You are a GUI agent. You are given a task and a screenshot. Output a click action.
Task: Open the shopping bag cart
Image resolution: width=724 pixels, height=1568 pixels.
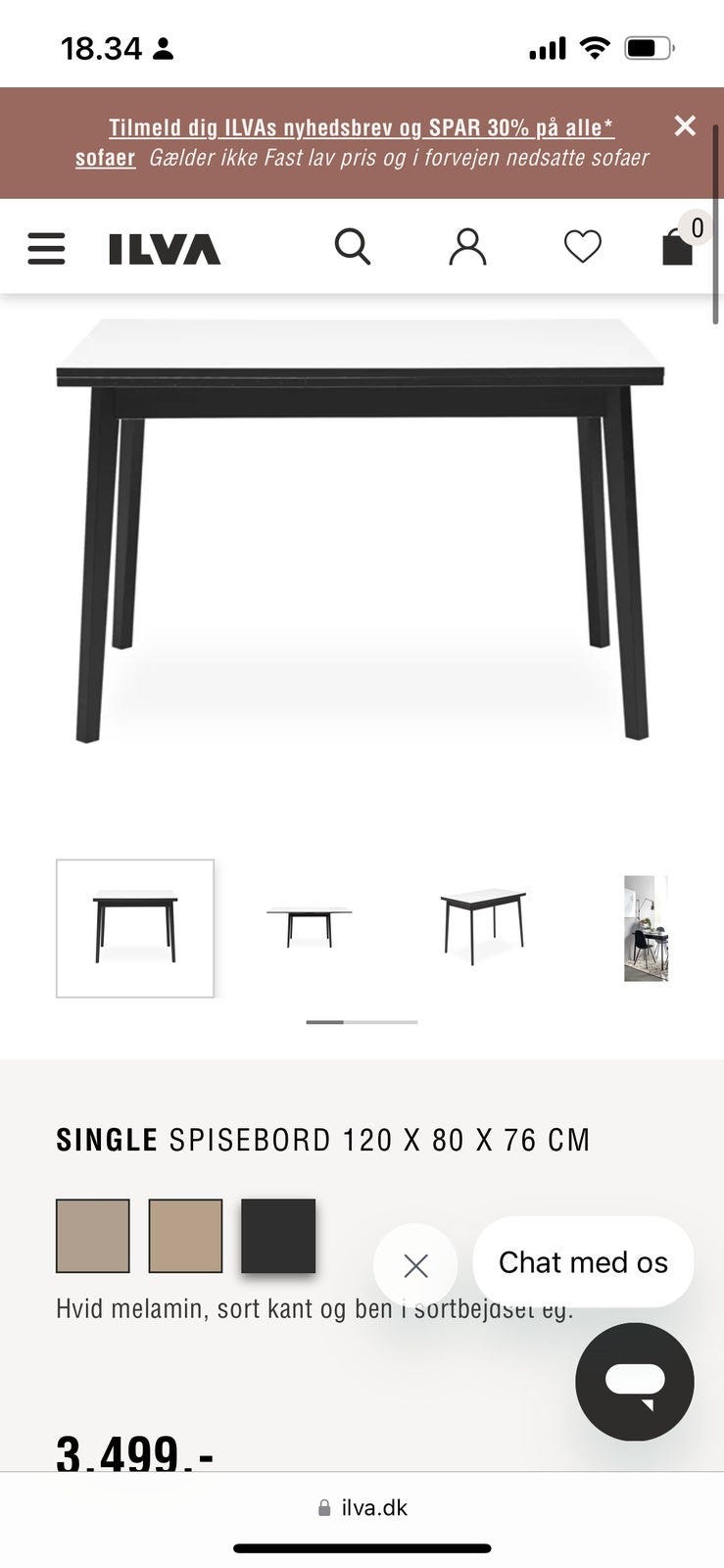[678, 247]
